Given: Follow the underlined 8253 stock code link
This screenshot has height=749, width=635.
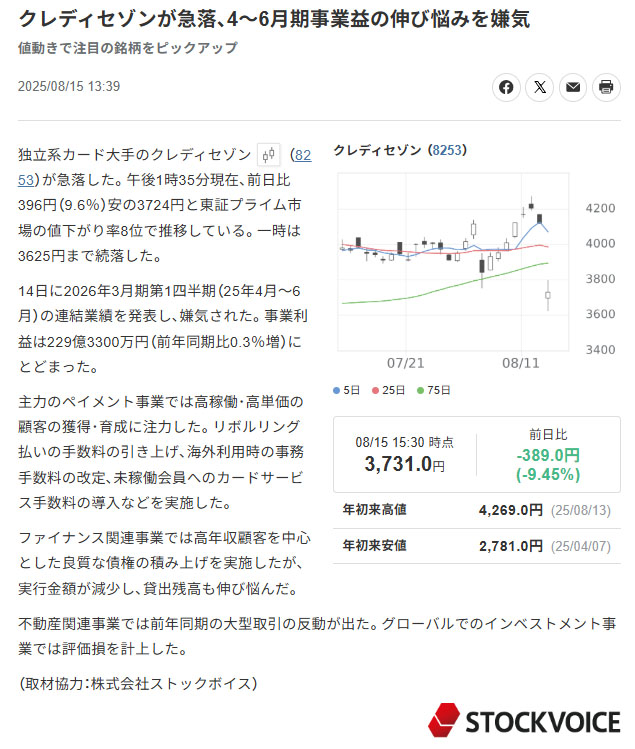Looking at the screenshot, I should pyautogui.click(x=304, y=155).
